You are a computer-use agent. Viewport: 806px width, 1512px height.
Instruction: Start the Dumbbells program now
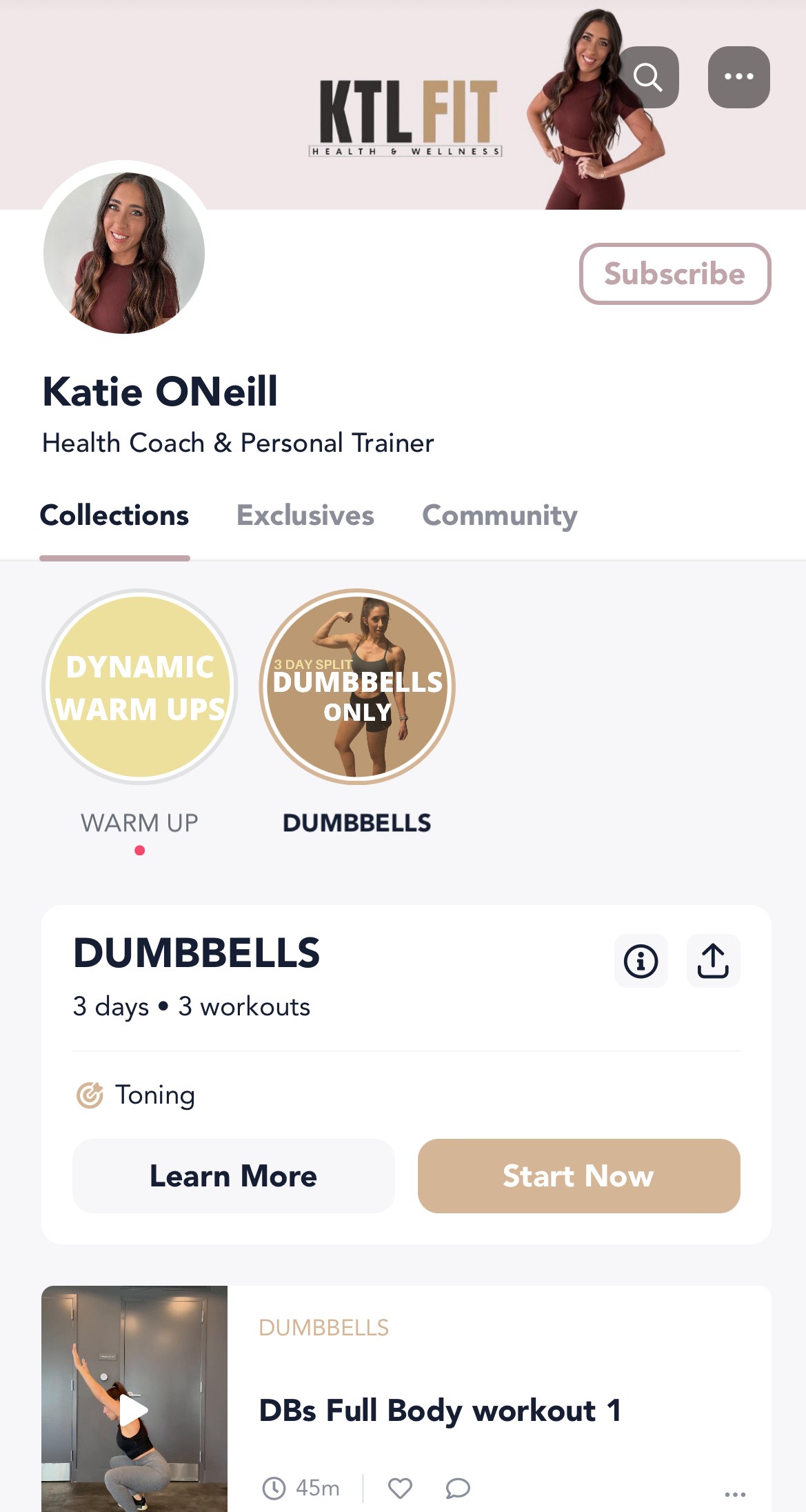[x=578, y=1176]
